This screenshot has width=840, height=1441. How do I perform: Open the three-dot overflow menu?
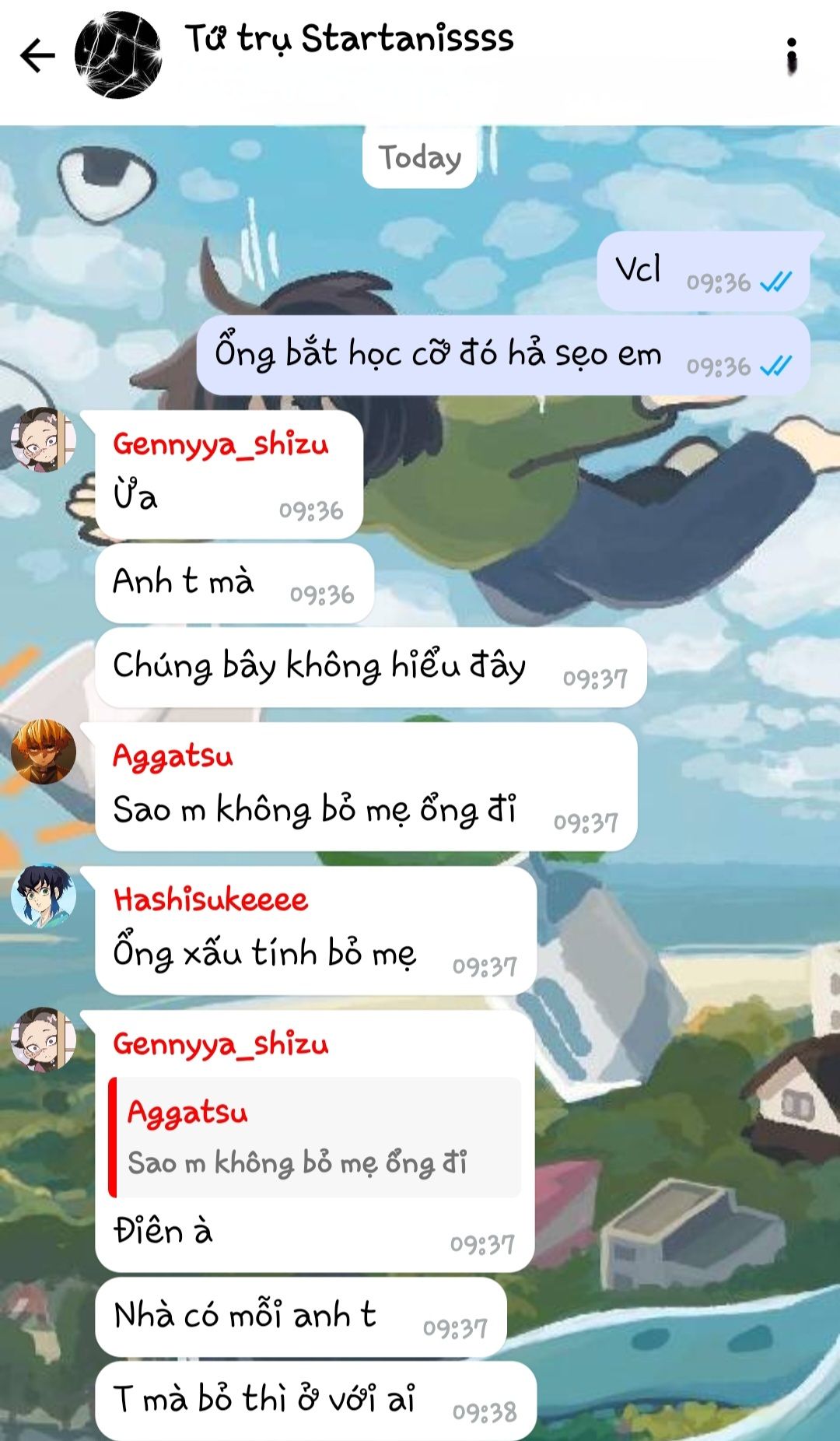click(791, 56)
